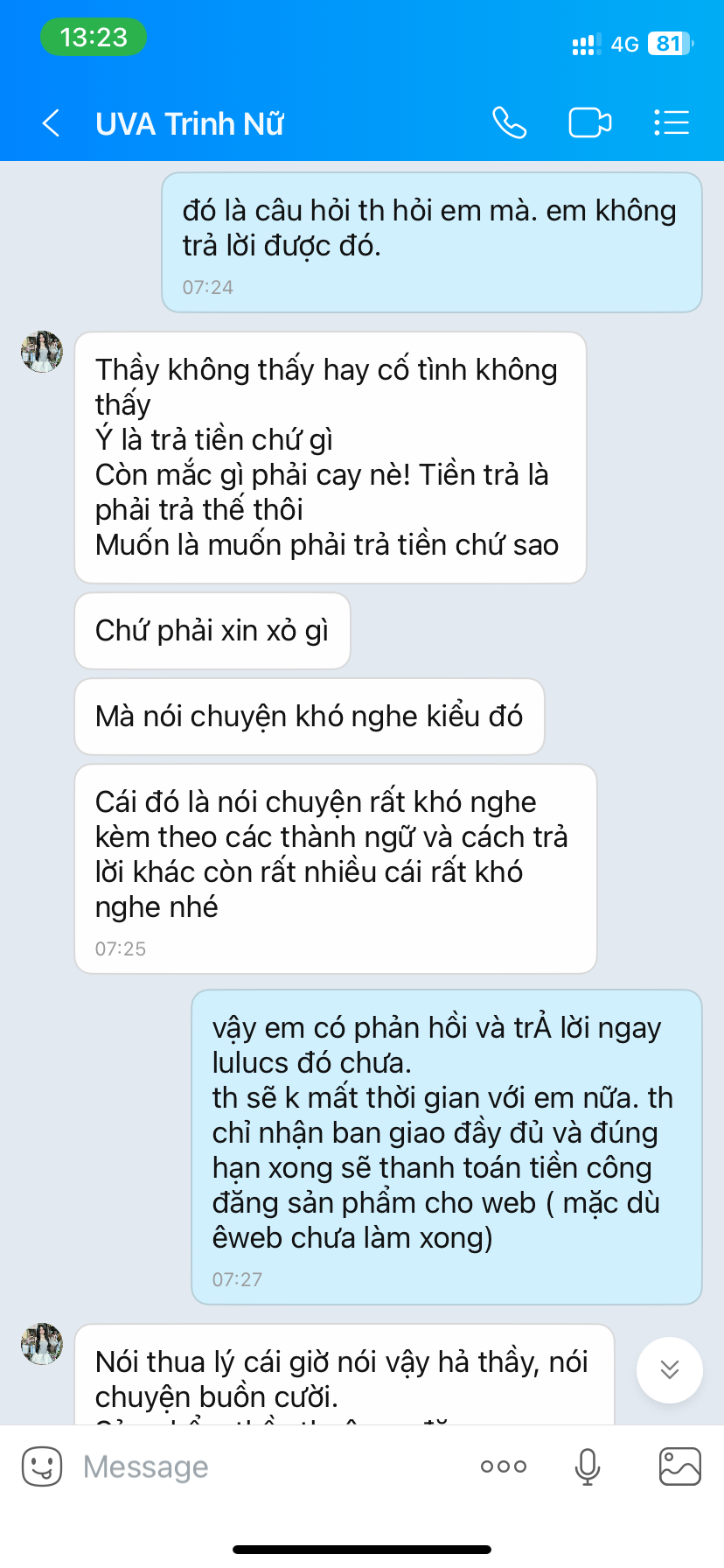Open the contact's avatar beside "Thầy không thấy" message
The height and width of the screenshot is (1568, 724).
[x=42, y=352]
